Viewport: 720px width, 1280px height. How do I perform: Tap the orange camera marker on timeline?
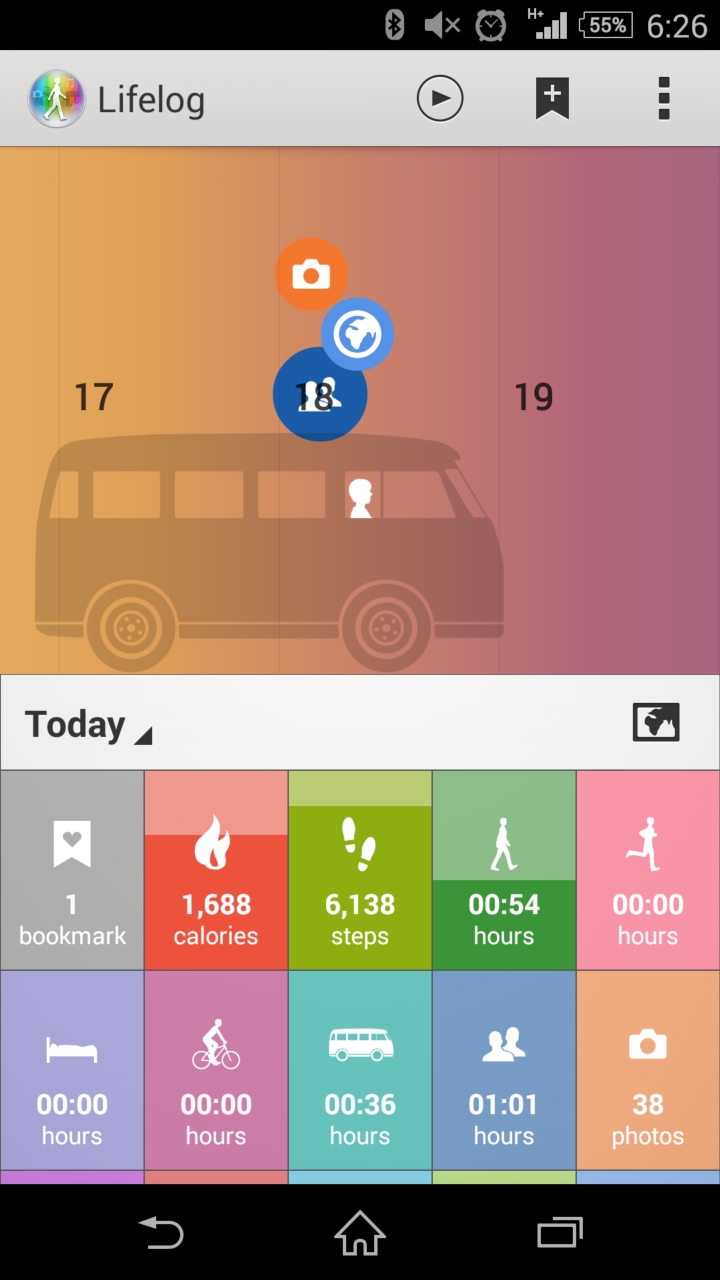[x=309, y=272]
